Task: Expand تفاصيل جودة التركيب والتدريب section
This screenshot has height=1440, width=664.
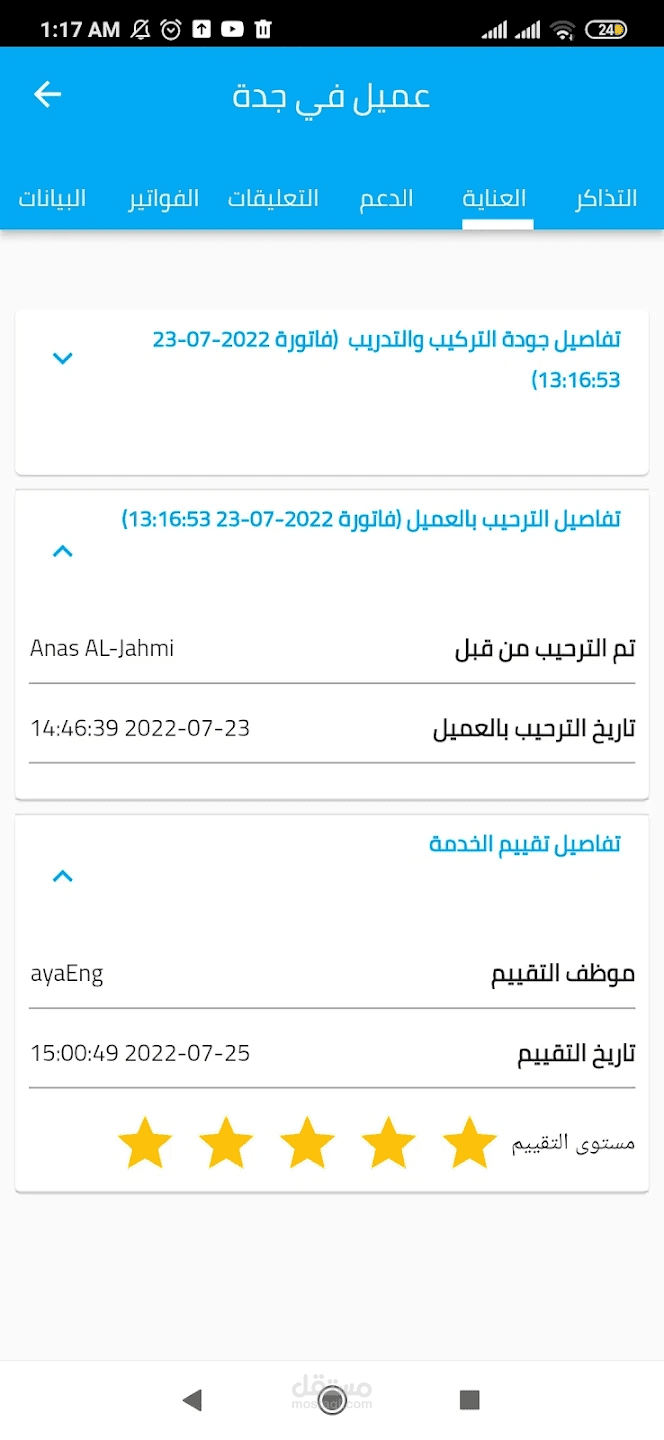Action: 63,358
